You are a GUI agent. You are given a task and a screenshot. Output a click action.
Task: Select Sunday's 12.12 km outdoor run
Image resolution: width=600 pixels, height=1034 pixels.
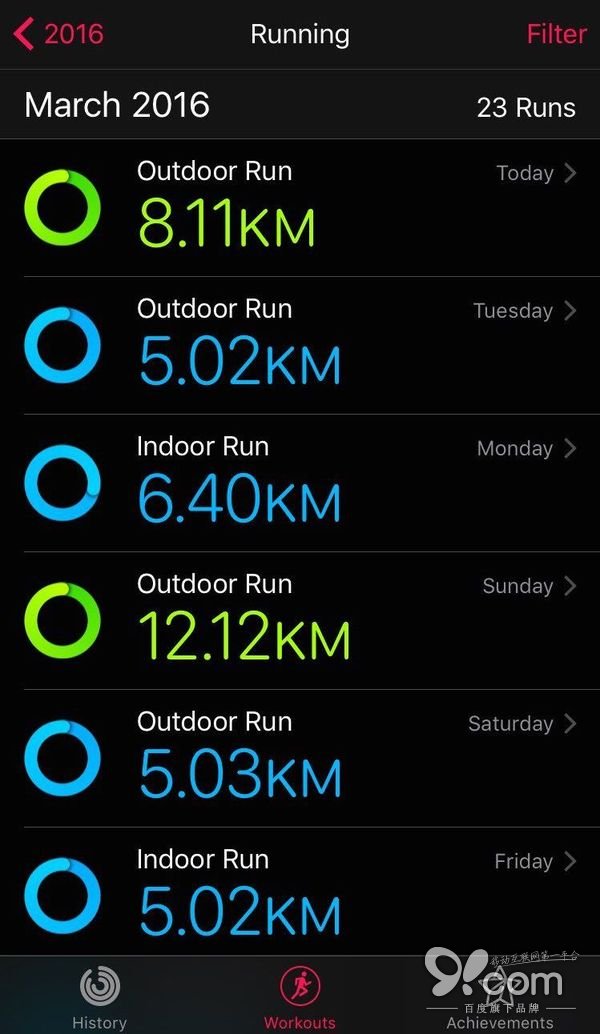(x=300, y=621)
